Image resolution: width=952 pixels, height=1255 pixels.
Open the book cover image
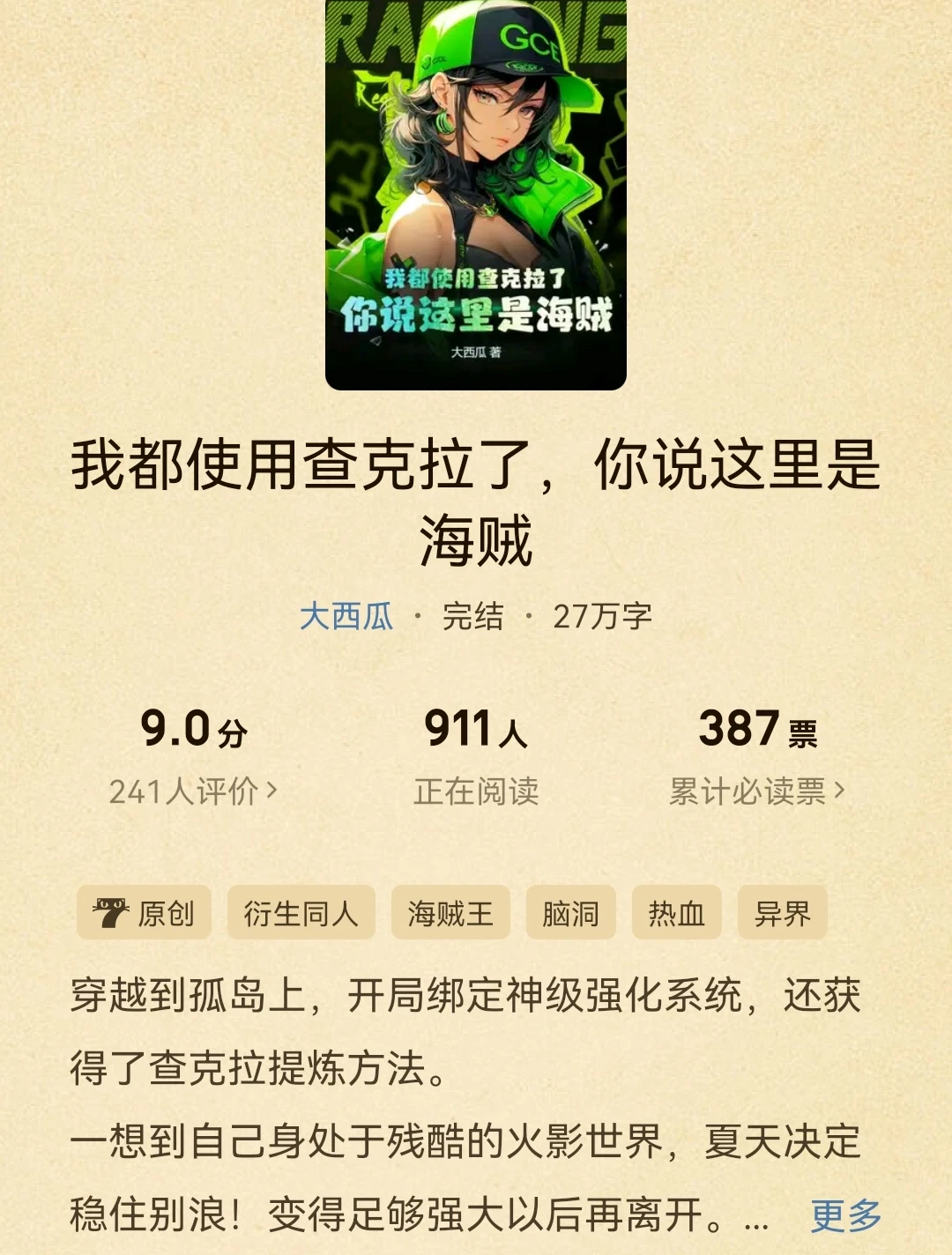point(476,195)
